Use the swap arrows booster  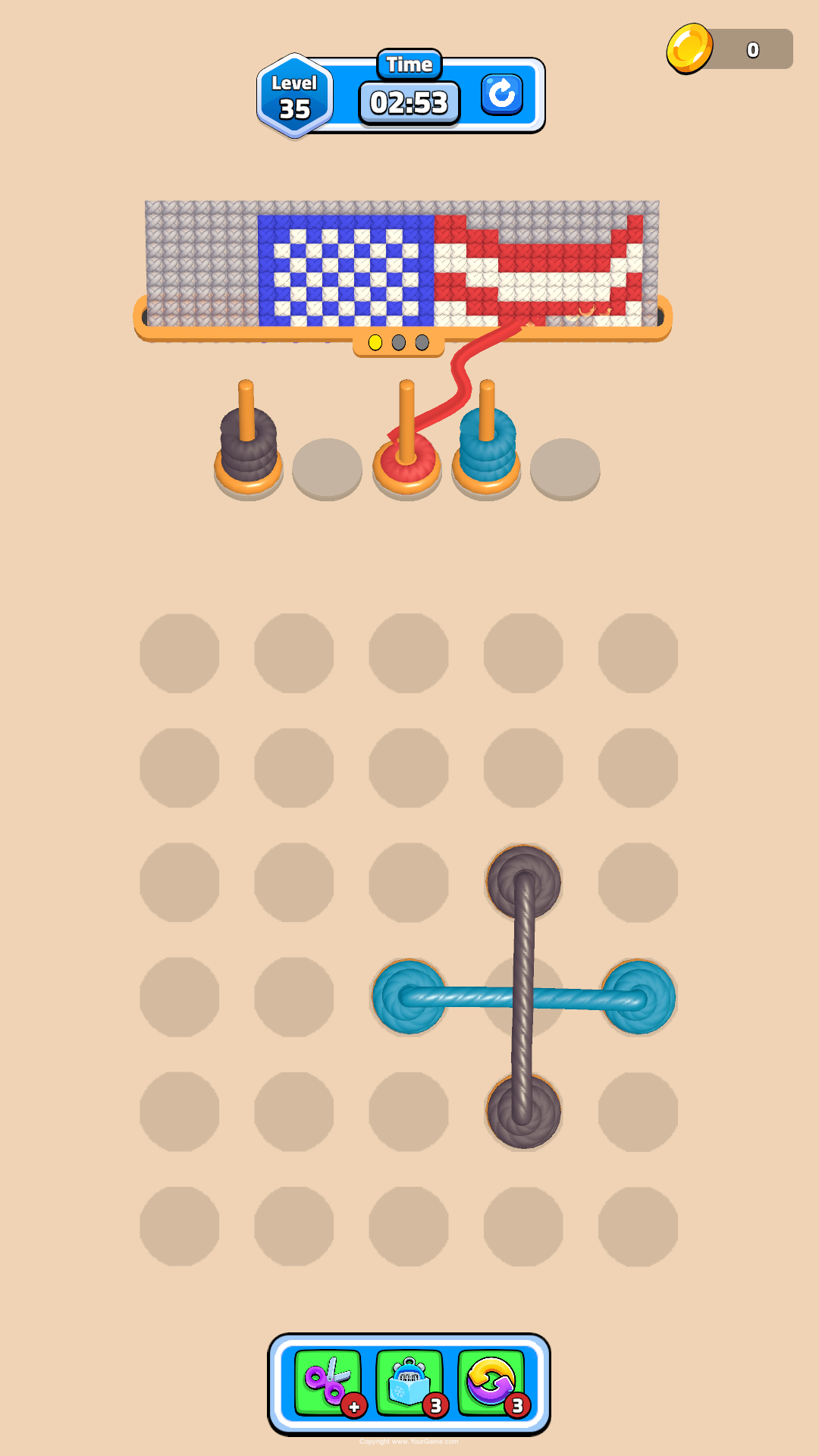coord(491,1382)
